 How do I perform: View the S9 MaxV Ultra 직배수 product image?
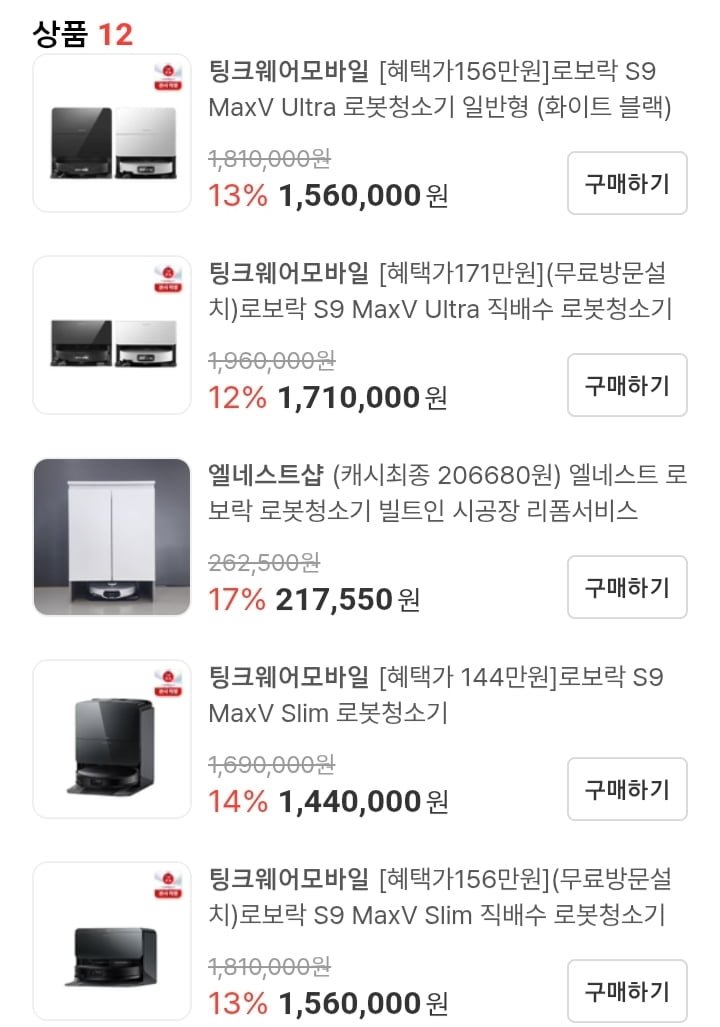(x=112, y=335)
